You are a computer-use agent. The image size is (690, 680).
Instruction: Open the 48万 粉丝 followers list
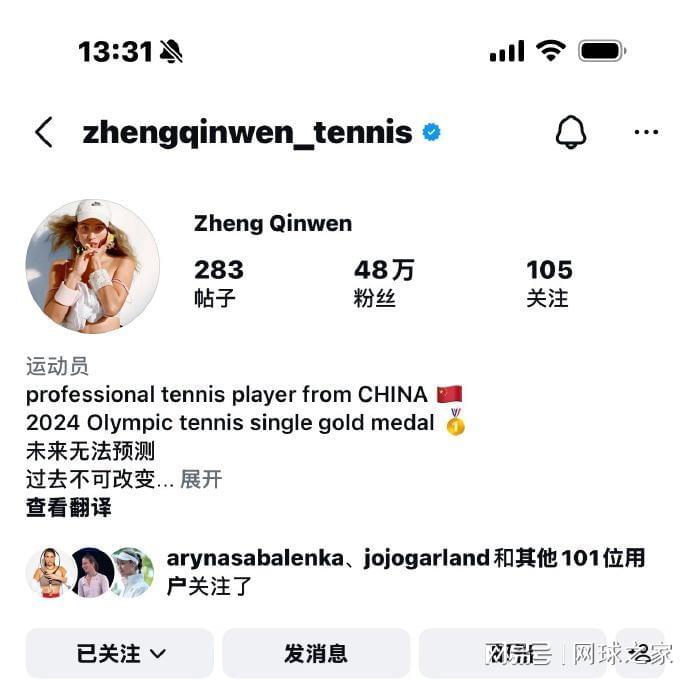point(383,283)
